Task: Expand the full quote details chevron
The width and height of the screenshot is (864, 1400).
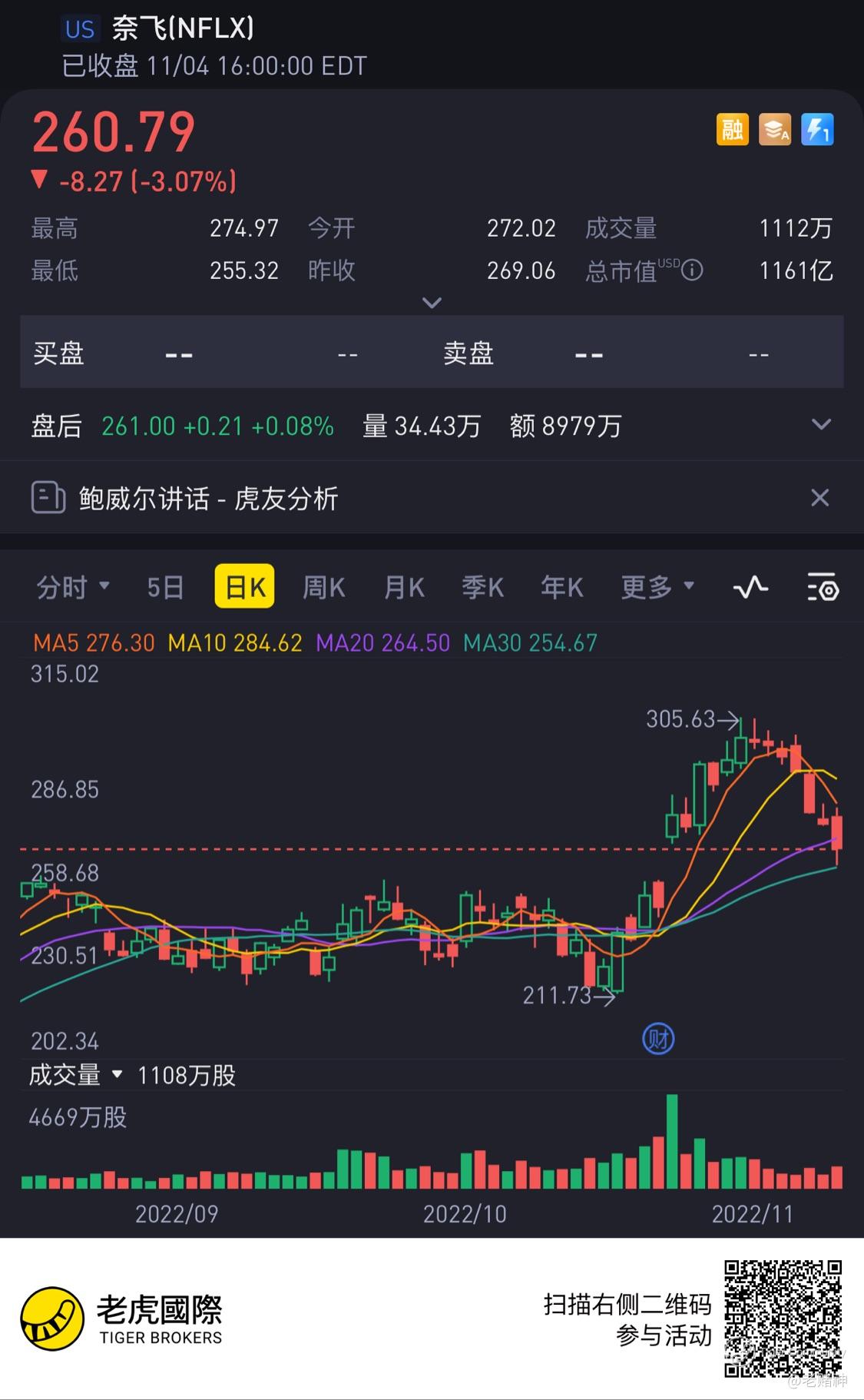Action: (x=432, y=303)
